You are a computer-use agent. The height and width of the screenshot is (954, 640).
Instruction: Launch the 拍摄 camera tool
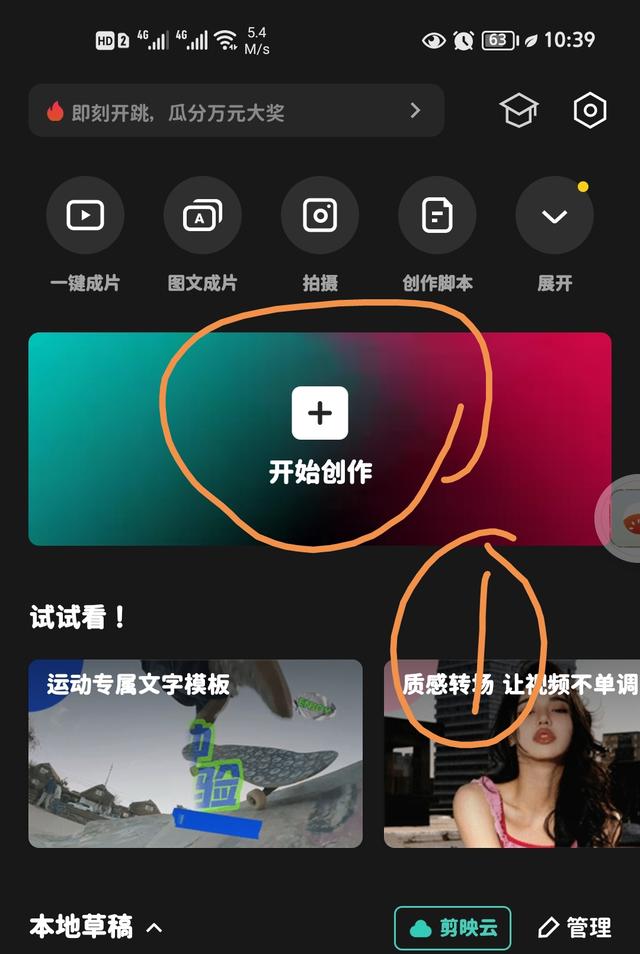pyautogui.click(x=320, y=216)
